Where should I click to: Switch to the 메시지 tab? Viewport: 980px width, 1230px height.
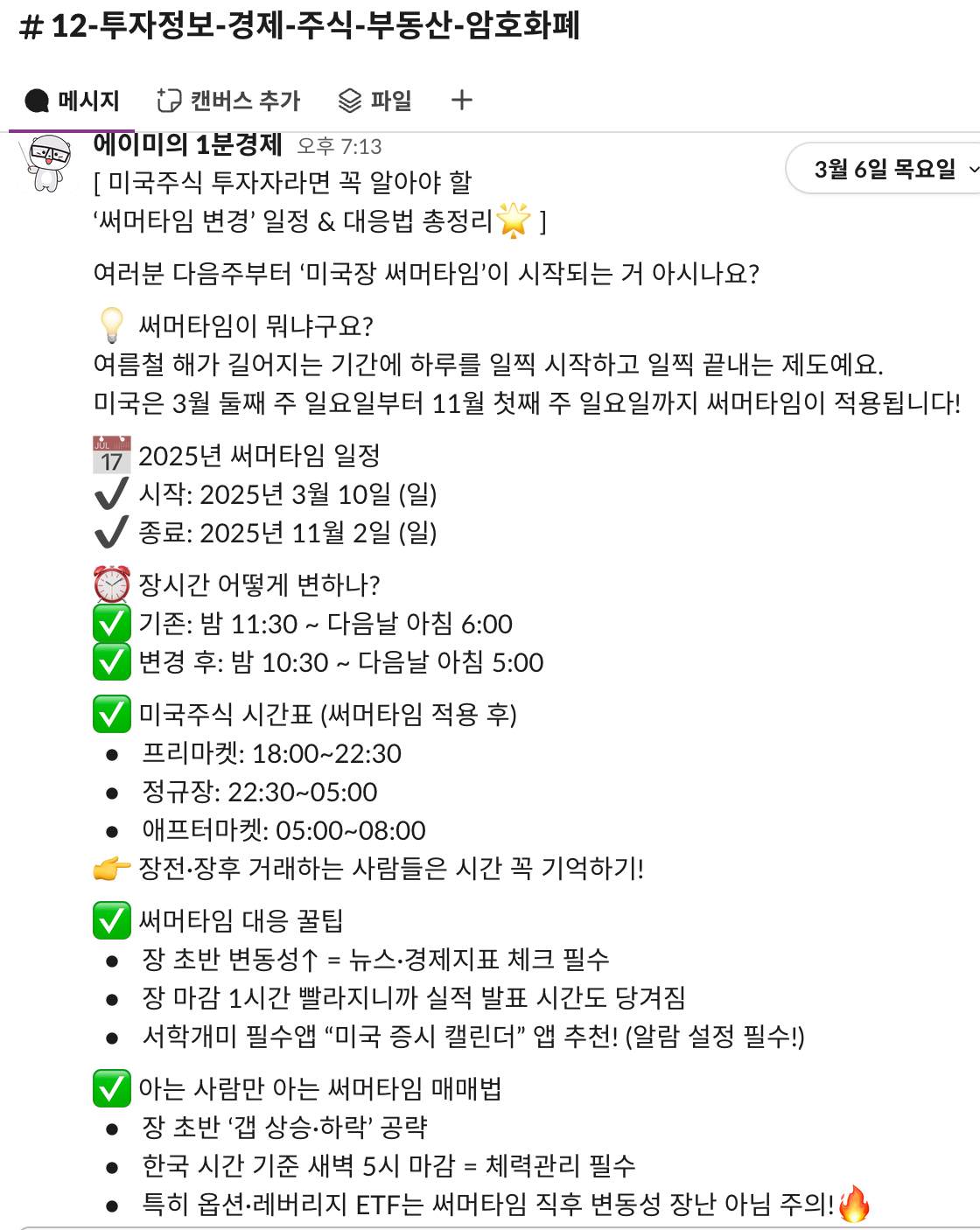72,101
